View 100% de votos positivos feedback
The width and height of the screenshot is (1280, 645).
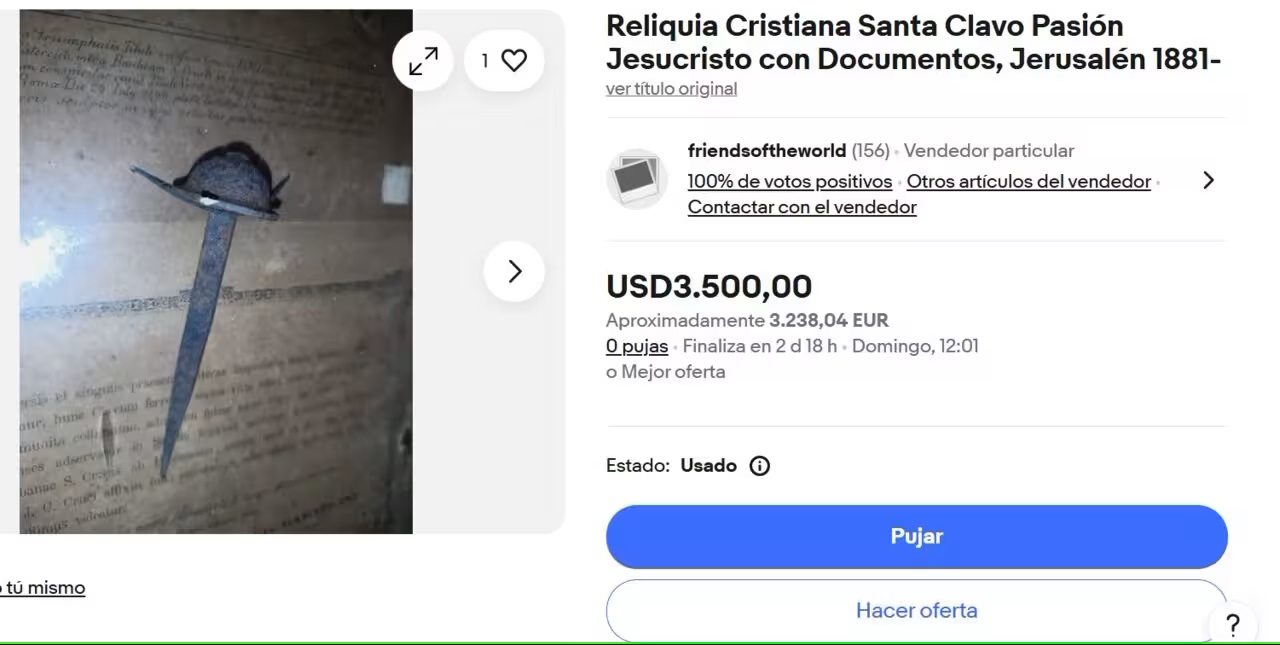tap(789, 182)
